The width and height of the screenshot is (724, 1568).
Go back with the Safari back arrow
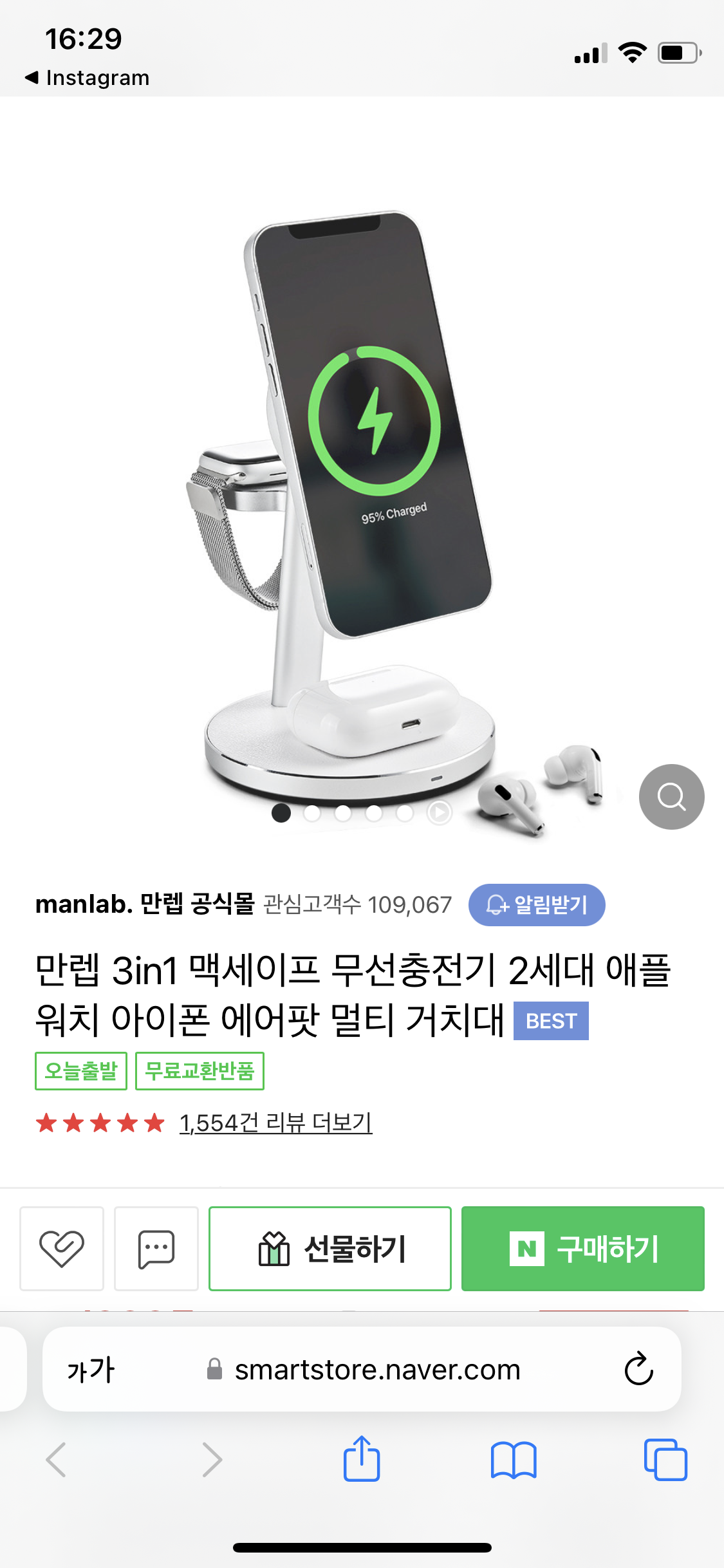(x=56, y=1459)
